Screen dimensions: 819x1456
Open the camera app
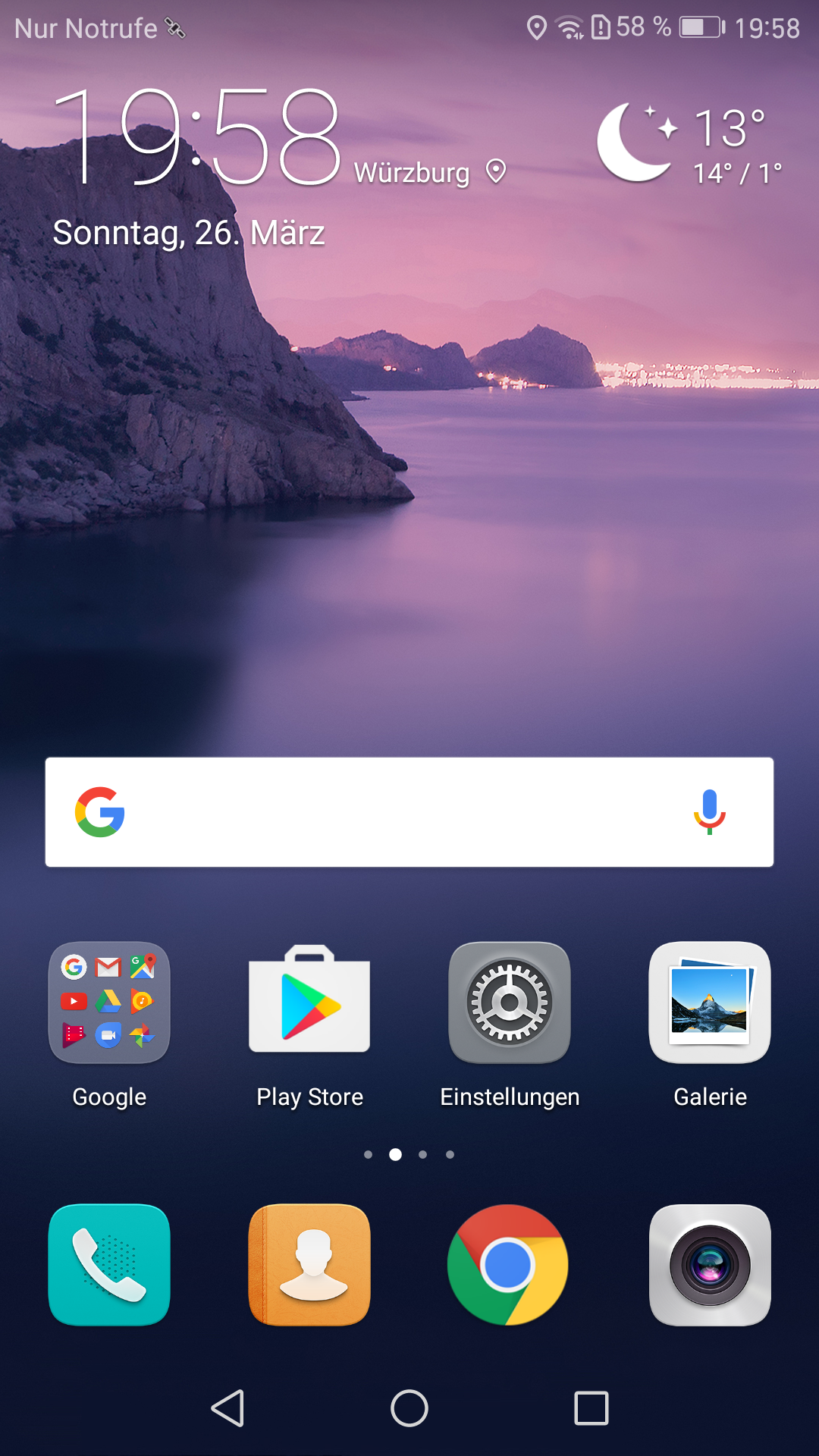tap(710, 1265)
